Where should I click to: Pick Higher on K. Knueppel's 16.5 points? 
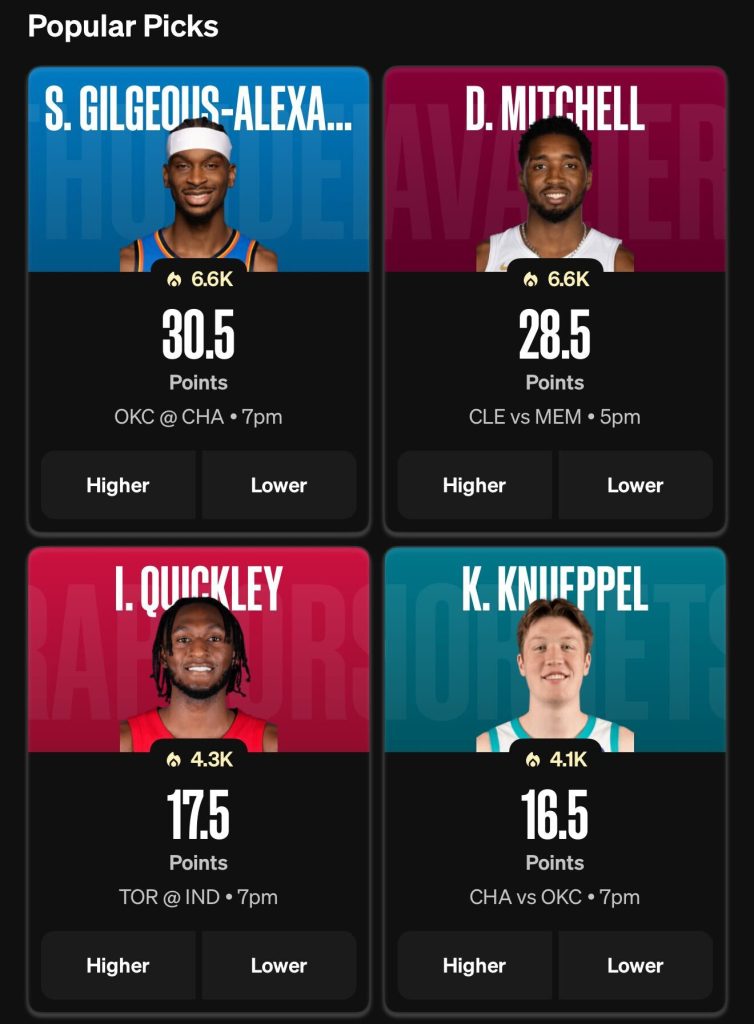(x=474, y=965)
